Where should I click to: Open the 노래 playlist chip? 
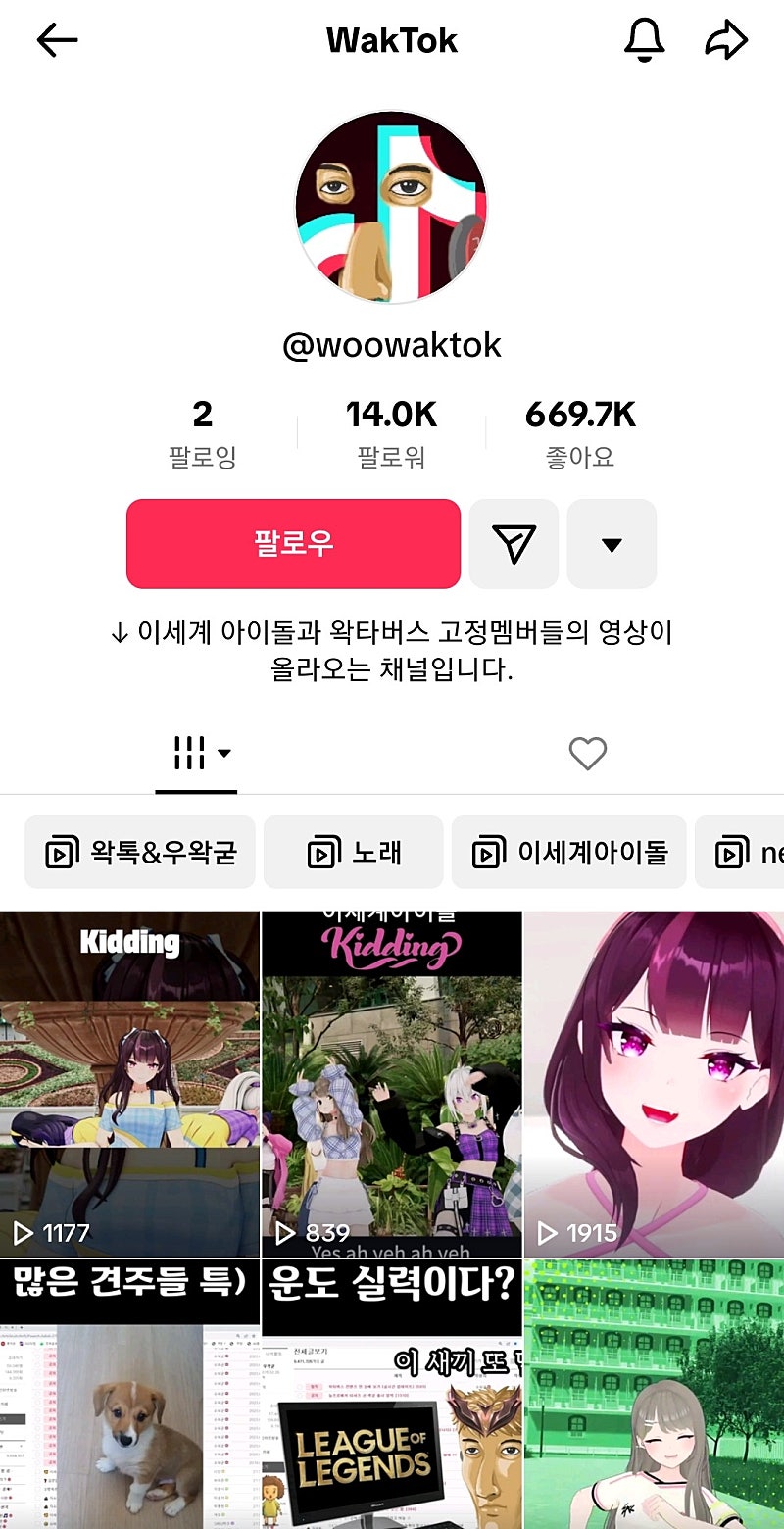pyautogui.click(x=354, y=853)
